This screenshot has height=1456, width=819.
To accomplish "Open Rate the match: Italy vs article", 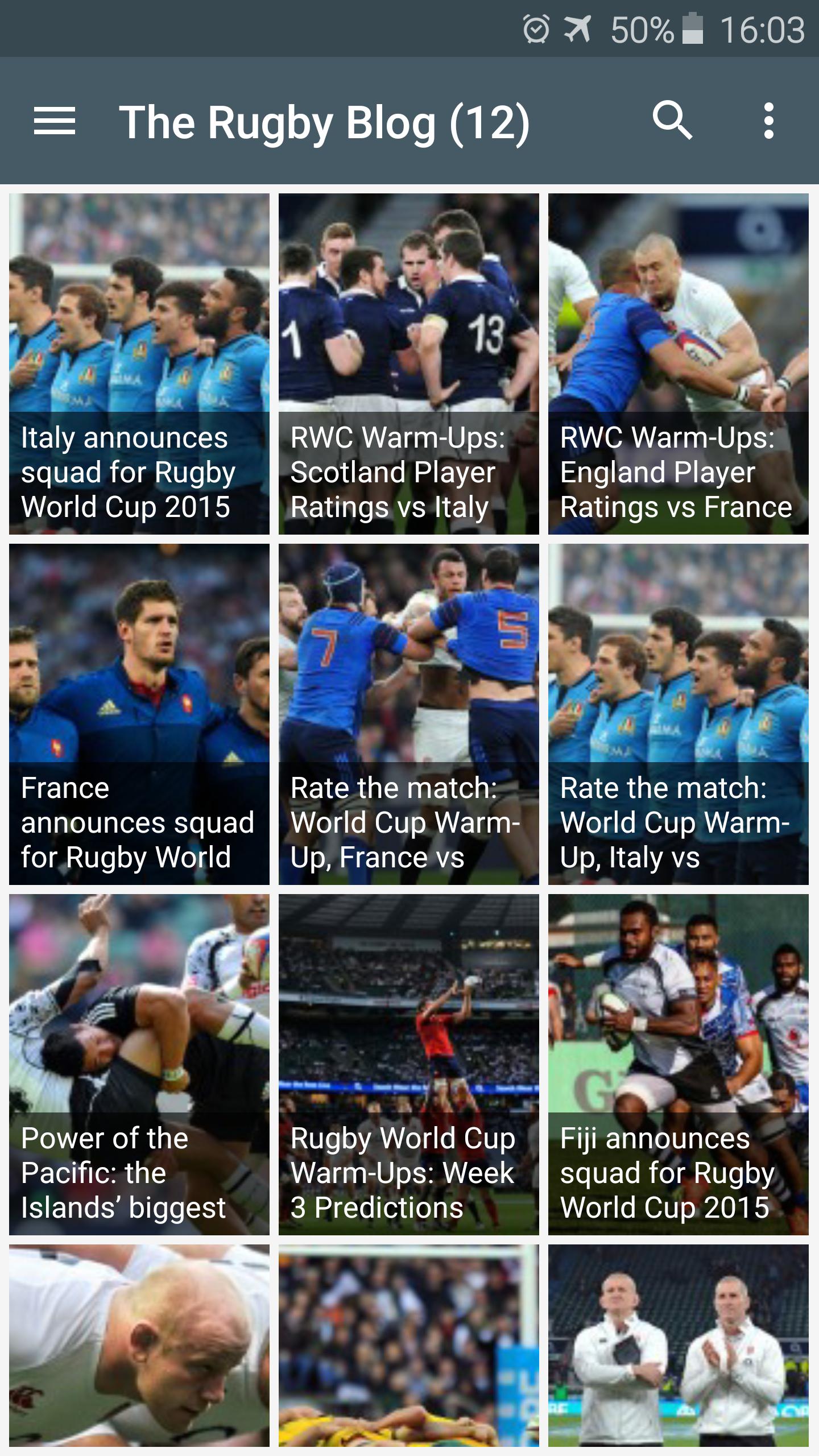I will coord(678,714).
